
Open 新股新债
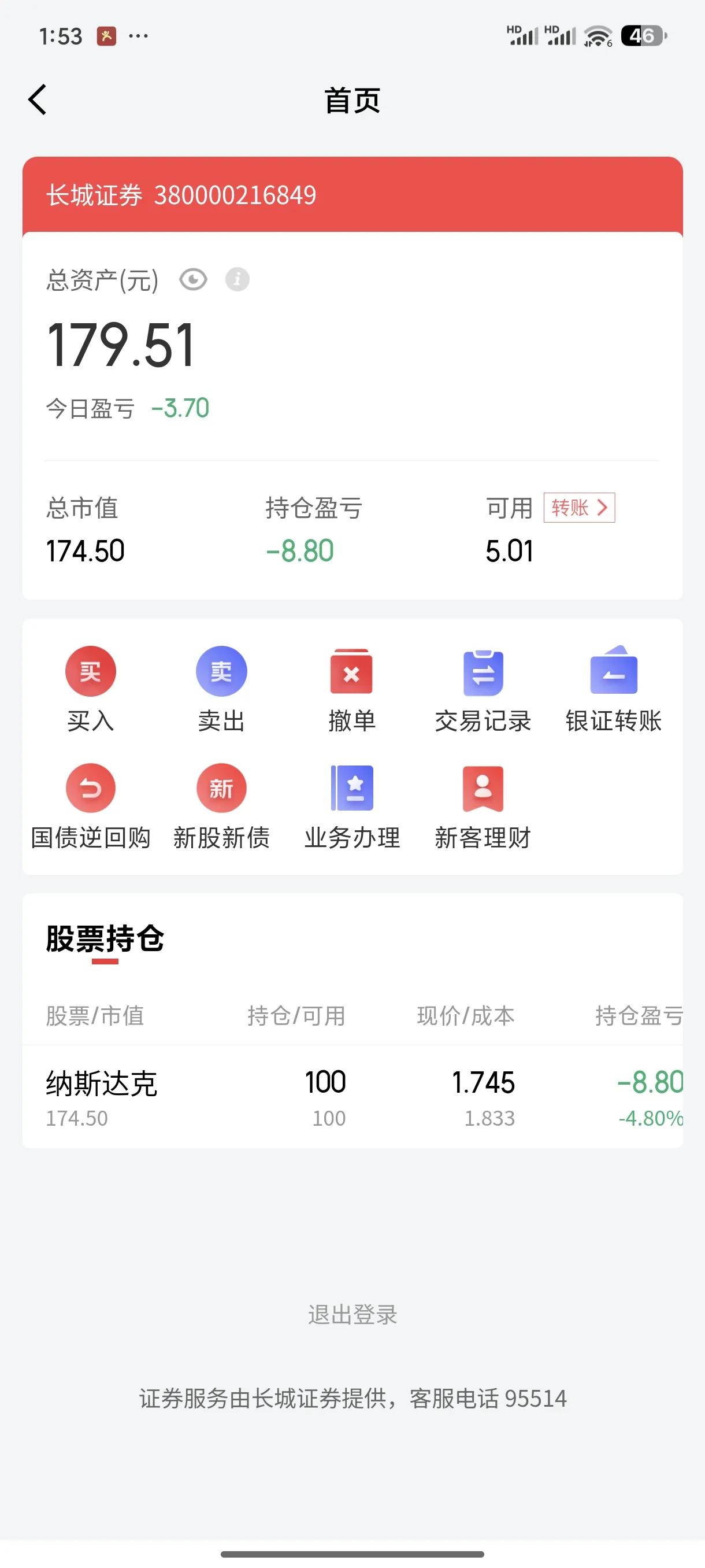[221, 807]
